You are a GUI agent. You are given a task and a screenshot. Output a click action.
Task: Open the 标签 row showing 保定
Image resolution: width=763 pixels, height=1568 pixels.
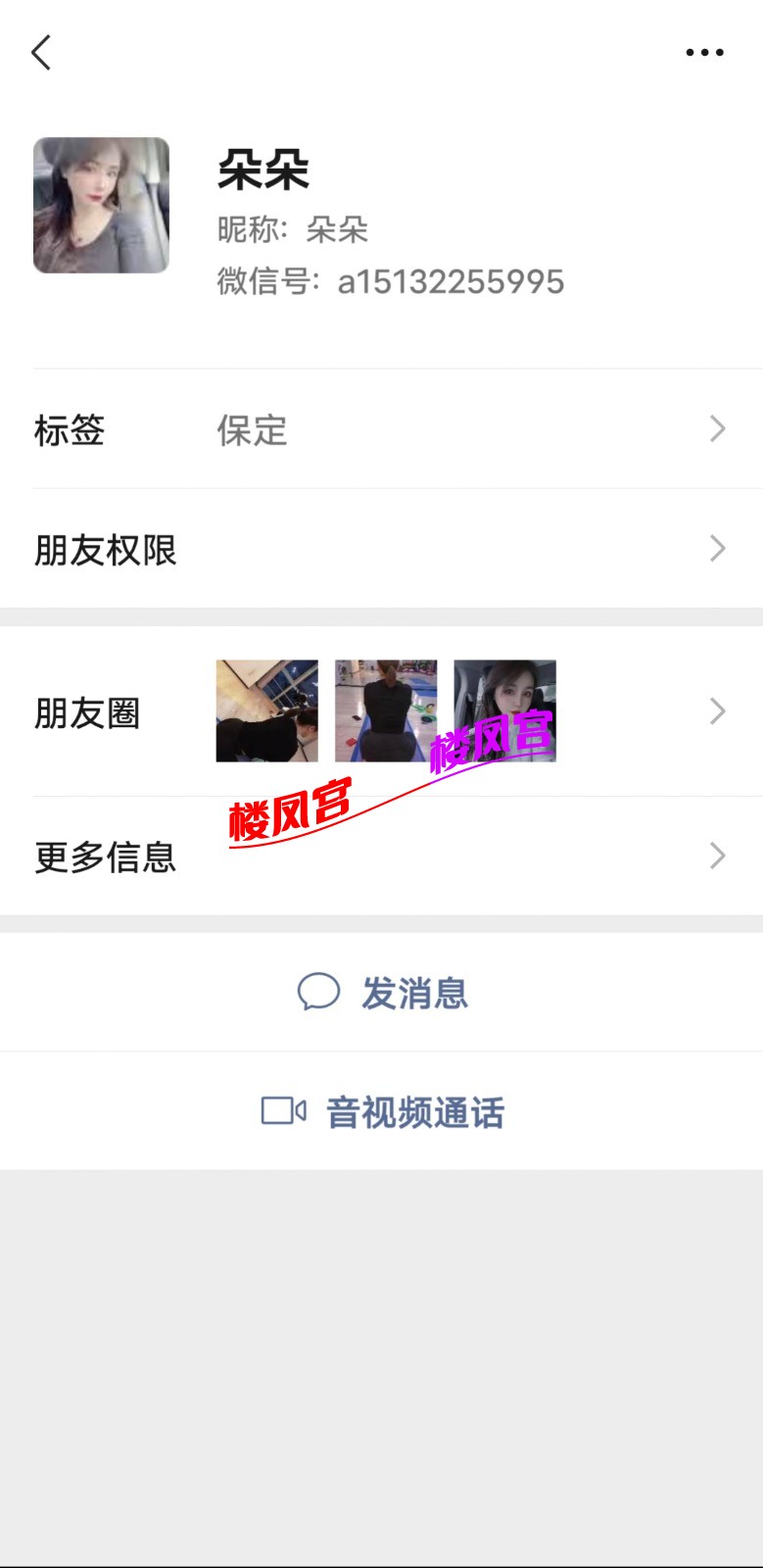coord(381,429)
